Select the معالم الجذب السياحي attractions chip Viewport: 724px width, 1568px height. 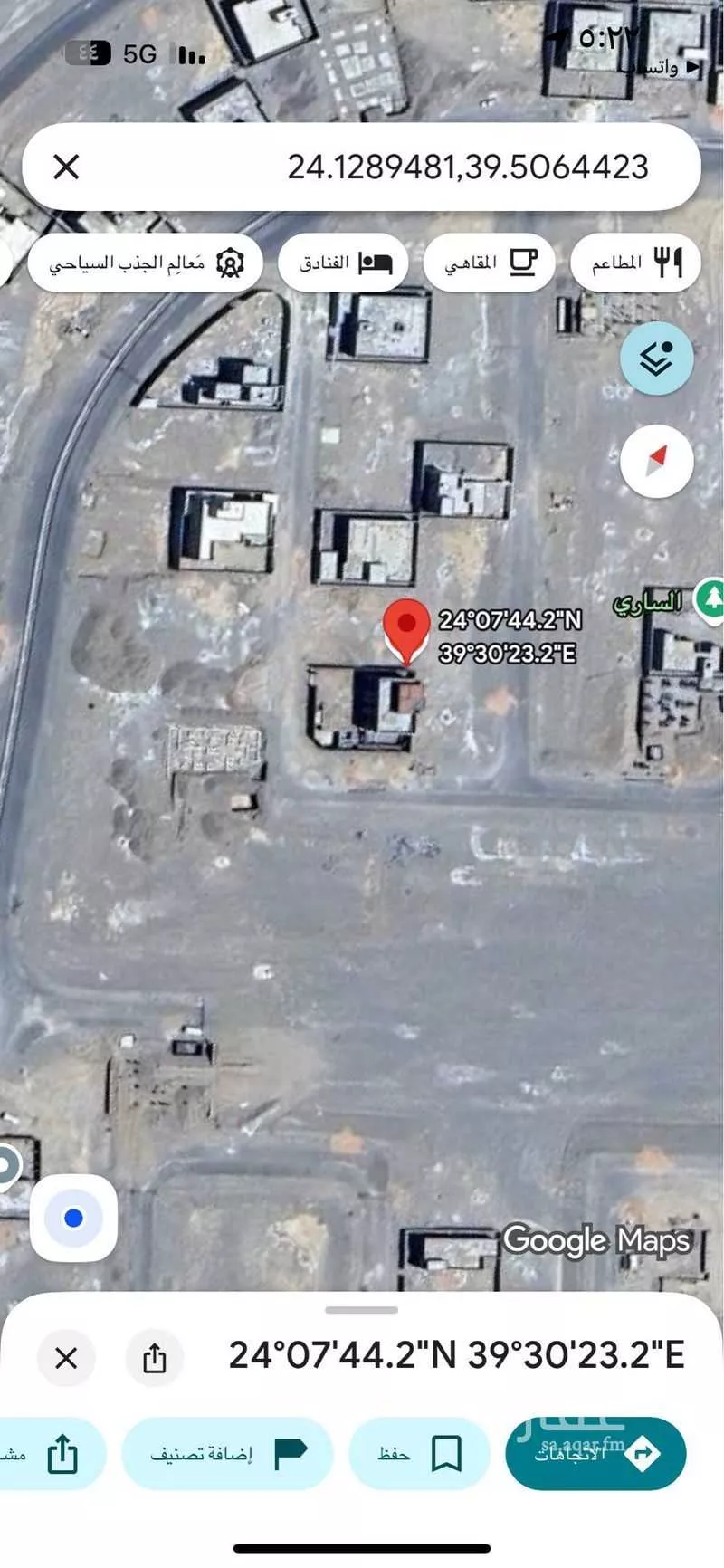click(145, 263)
